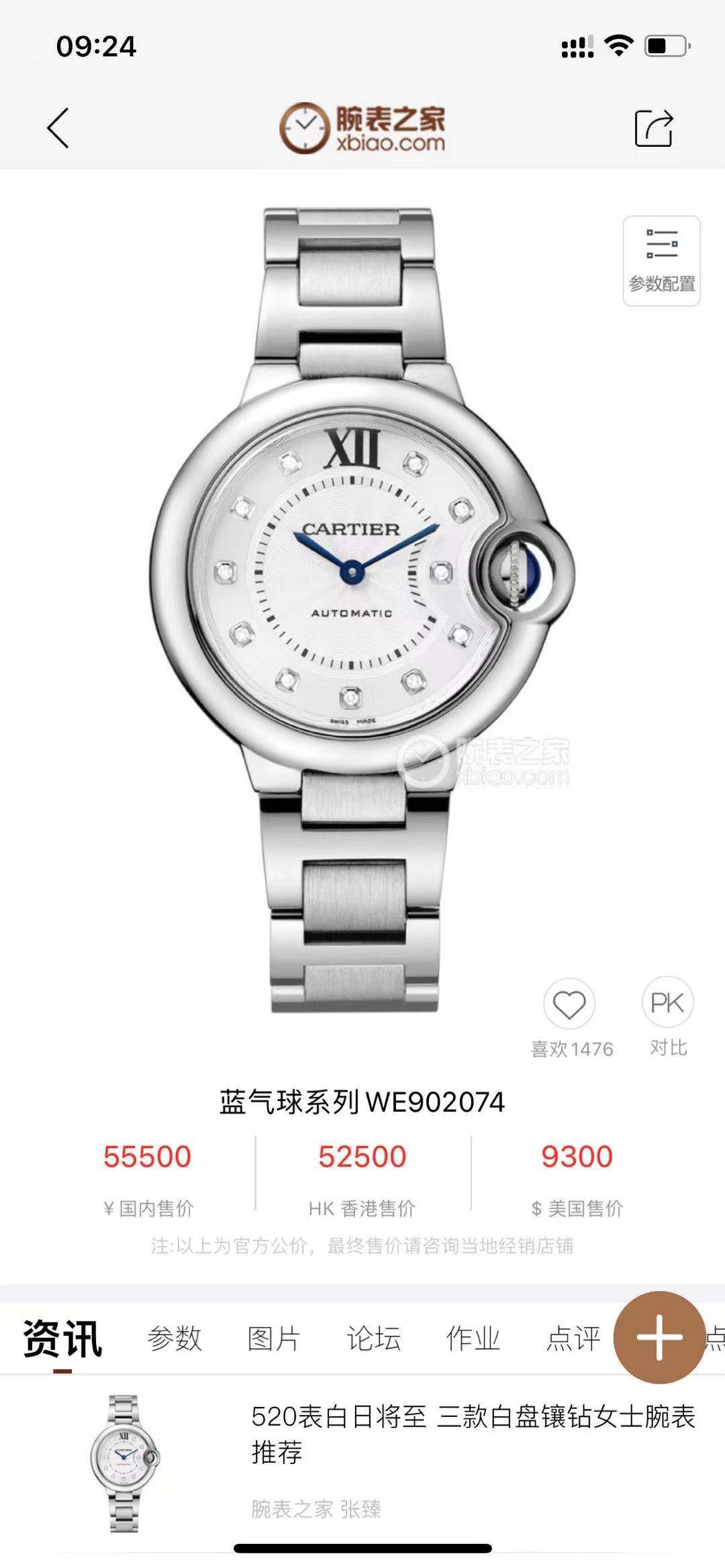Share this watch page

(653, 127)
